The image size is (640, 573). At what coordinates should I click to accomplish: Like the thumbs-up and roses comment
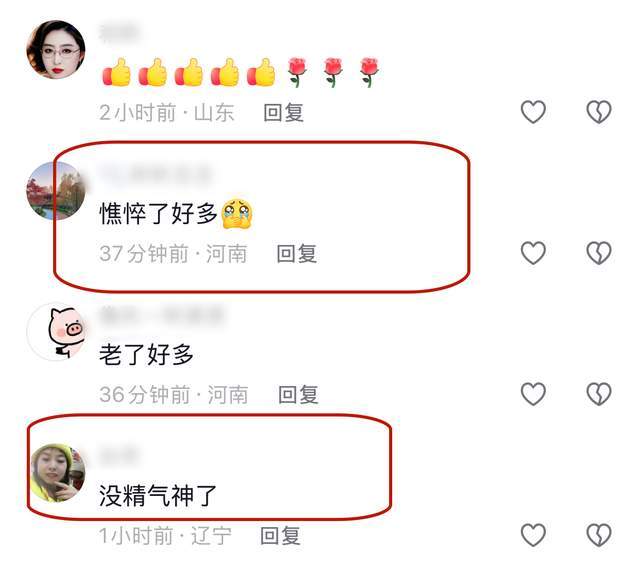coord(534,112)
